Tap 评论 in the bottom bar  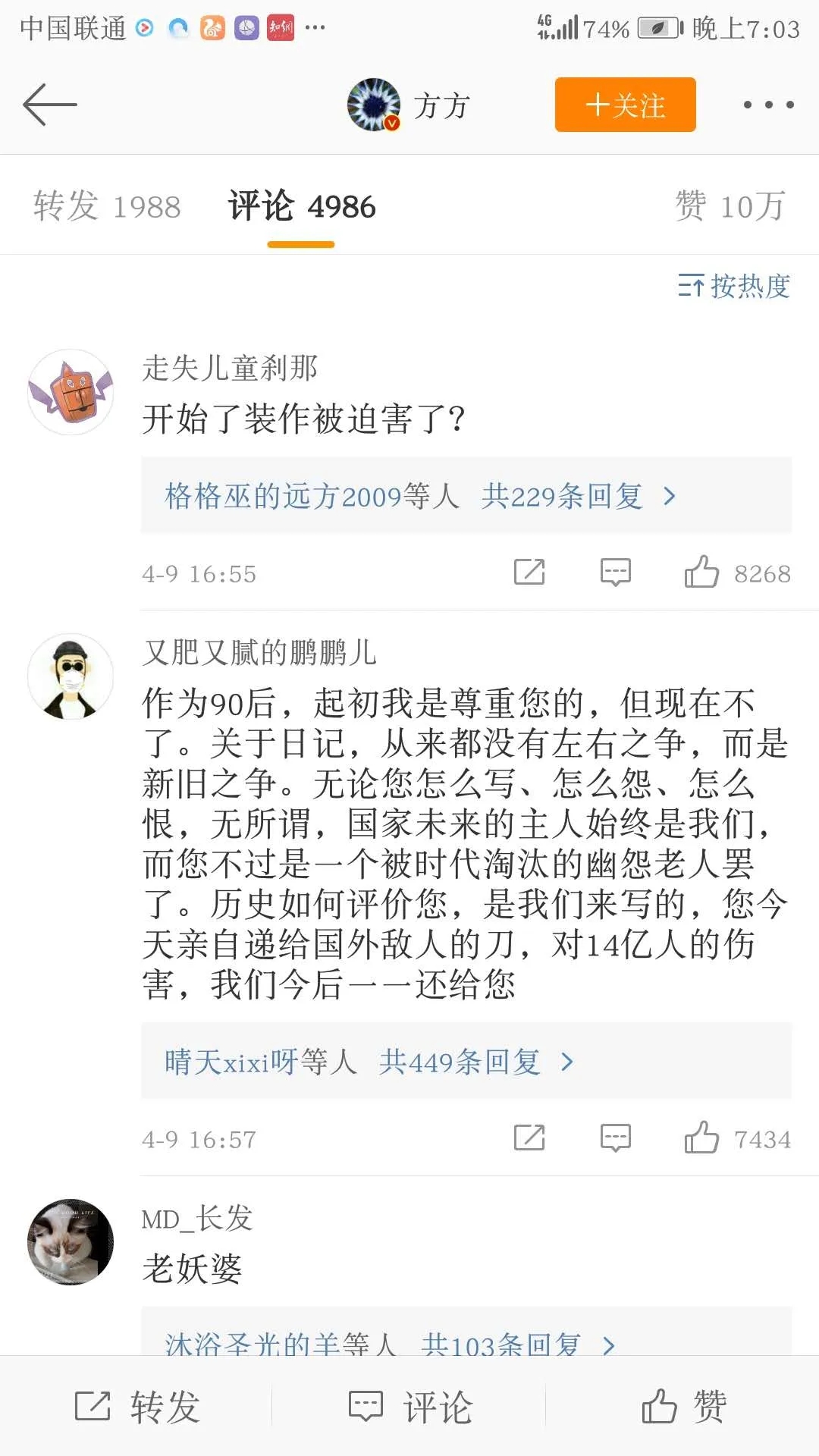(409, 1407)
